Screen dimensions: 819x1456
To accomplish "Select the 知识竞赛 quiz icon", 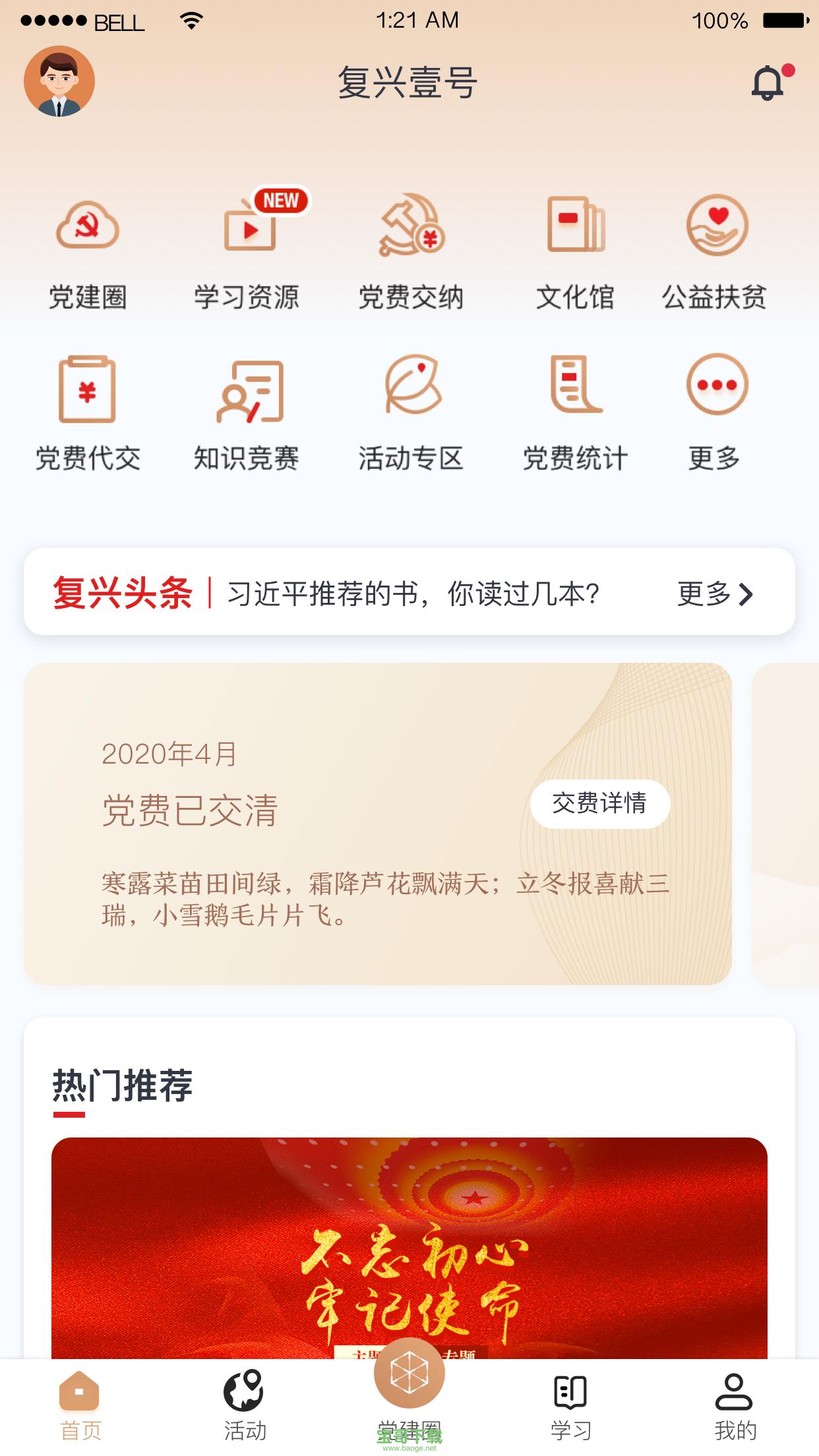I will (x=249, y=392).
